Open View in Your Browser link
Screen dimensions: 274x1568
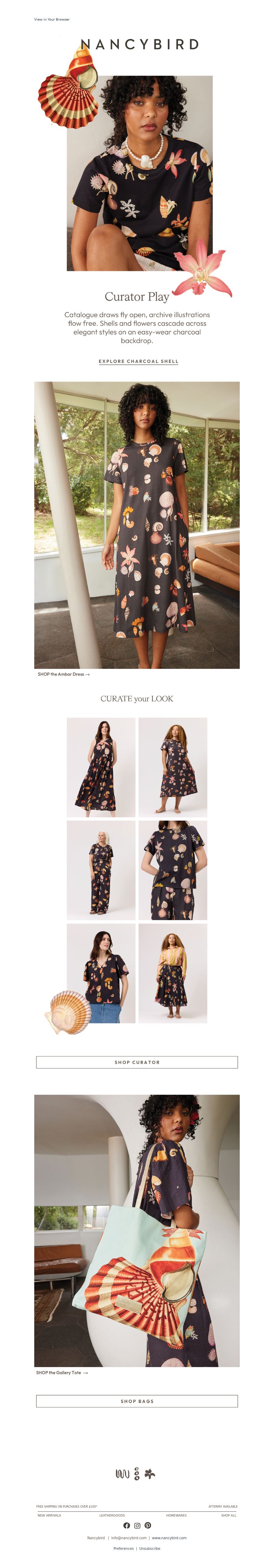click(x=52, y=20)
